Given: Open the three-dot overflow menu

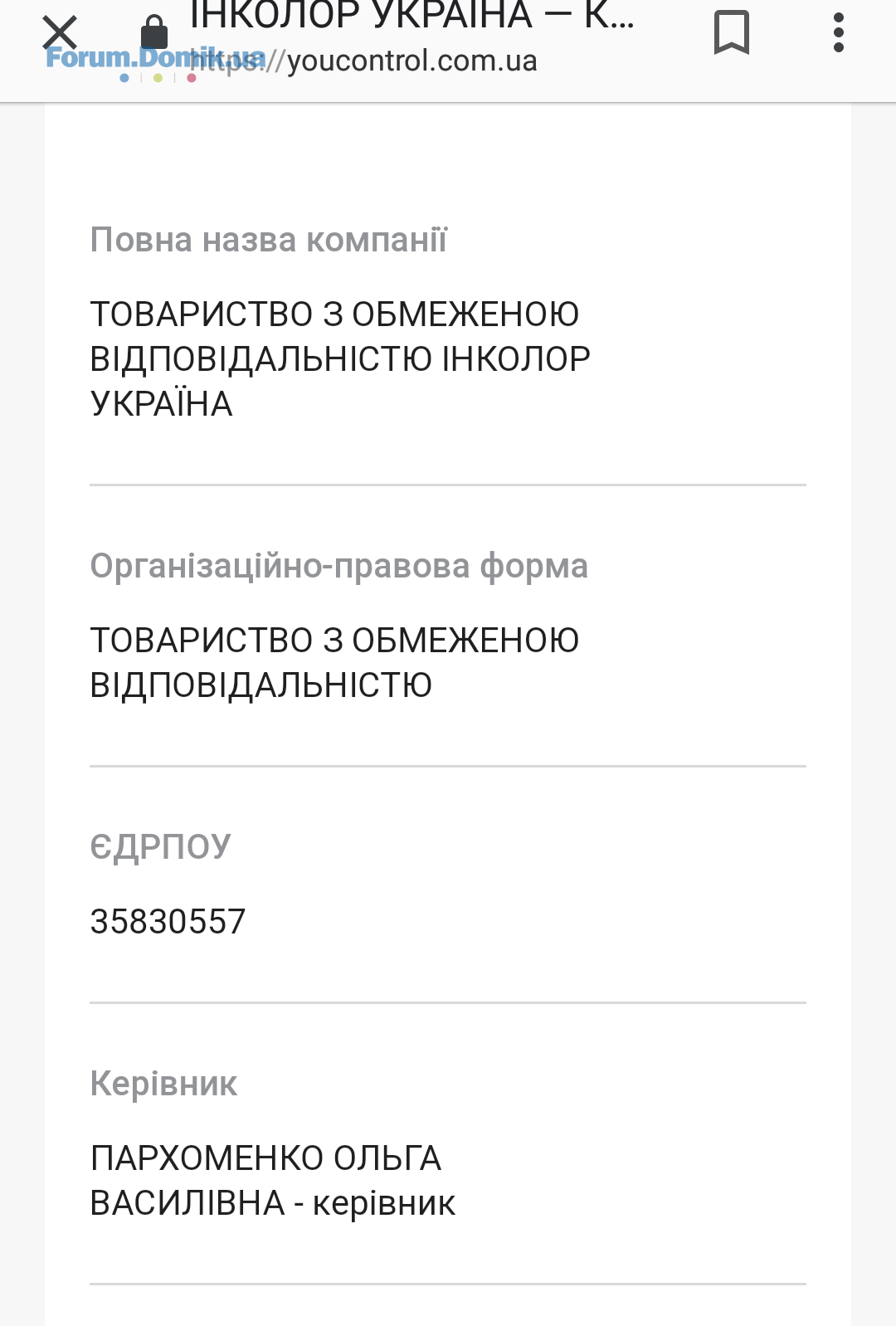Looking at the screenshot, I should 839,33.
